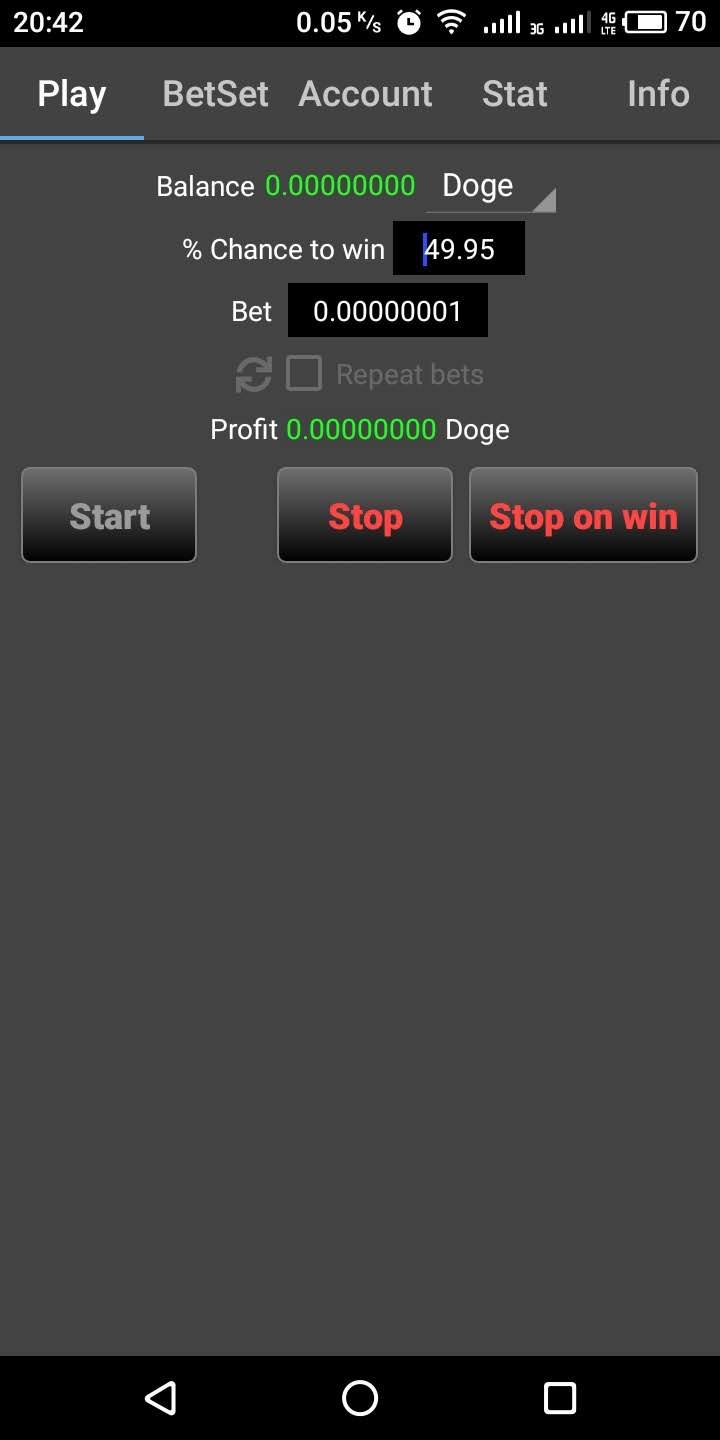Image resolution: width=720 pixels, height=1440 pixels.
Task: Go to the Stat tab
Action: [x=514, y=94]
